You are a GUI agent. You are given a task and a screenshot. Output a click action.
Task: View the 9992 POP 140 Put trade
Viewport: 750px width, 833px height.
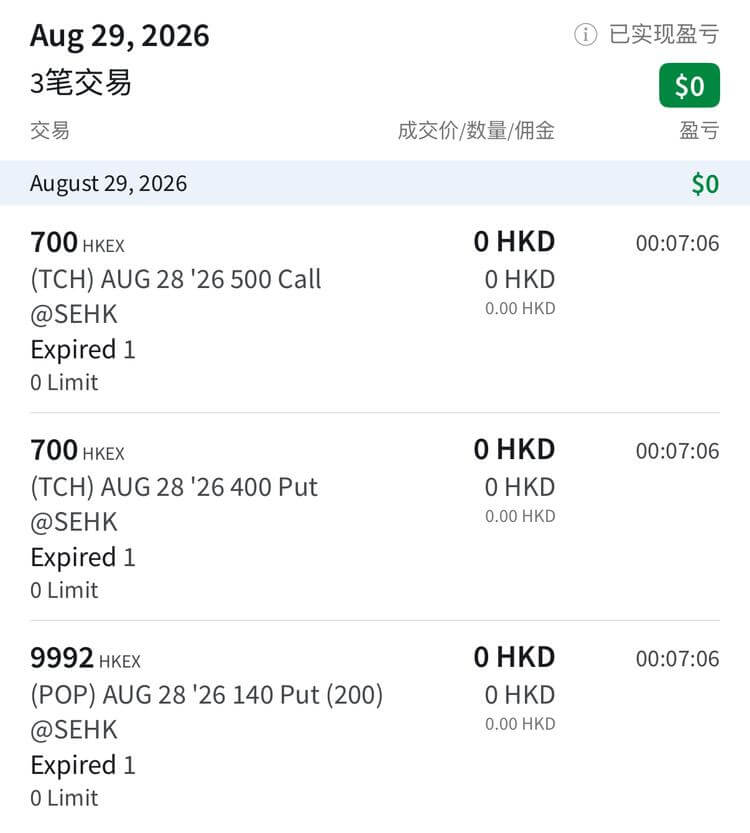[x=375, y=725]
